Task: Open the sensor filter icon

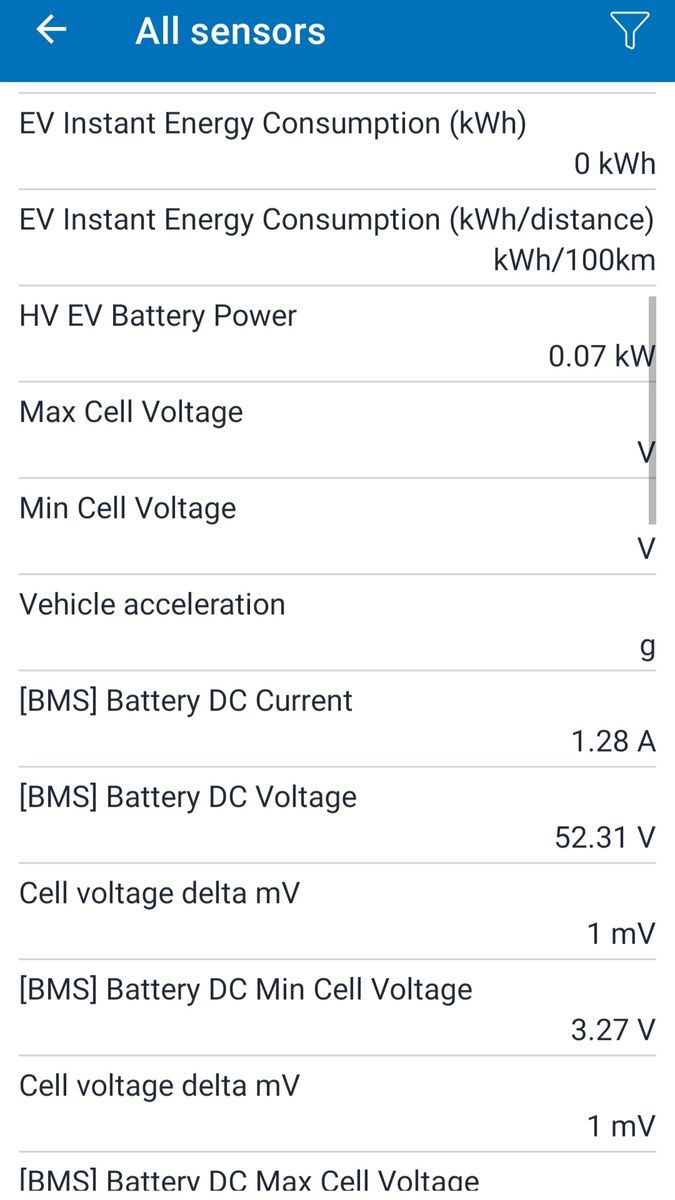Action: pyautogui.click(x=629, y=31)
